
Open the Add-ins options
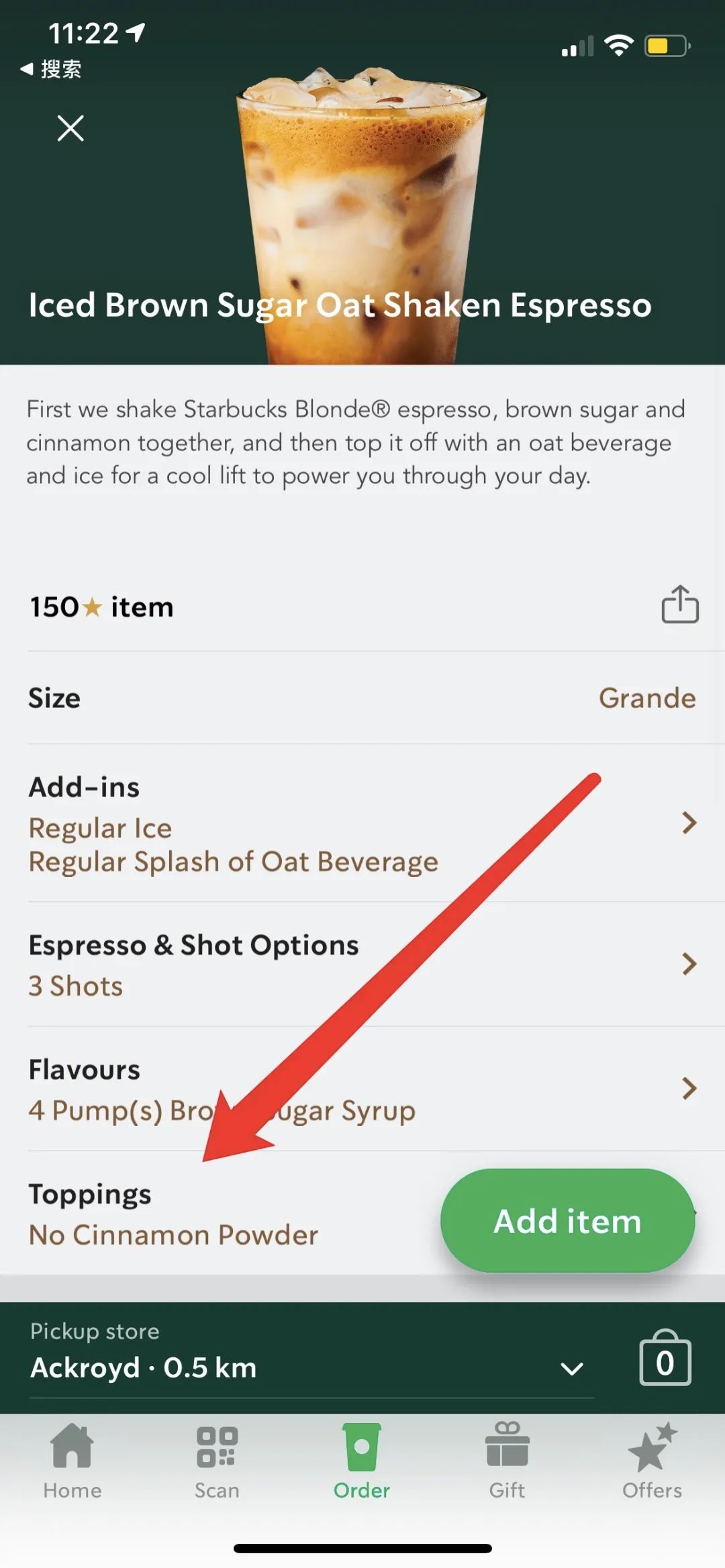[362, 823]
